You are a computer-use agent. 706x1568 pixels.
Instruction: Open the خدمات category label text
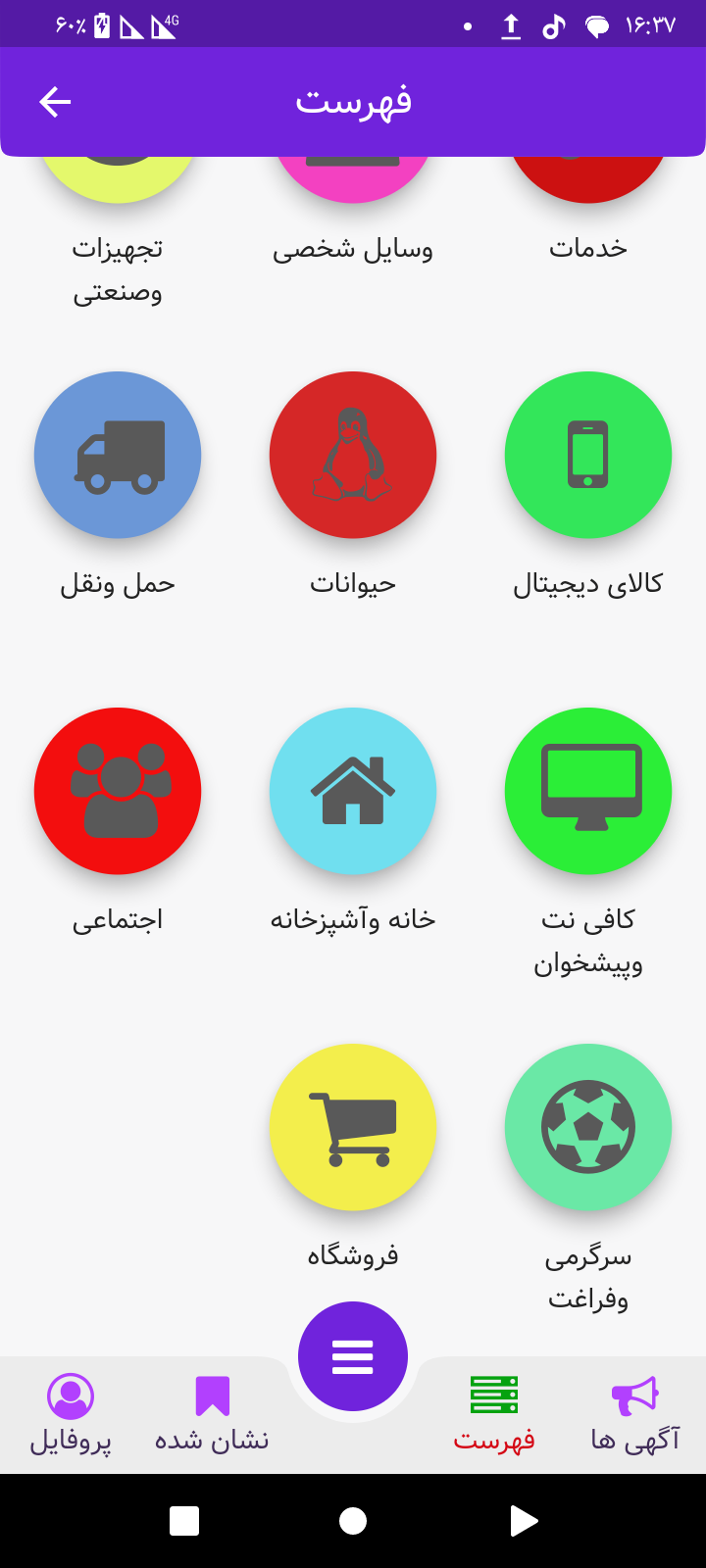click(588, 248)
